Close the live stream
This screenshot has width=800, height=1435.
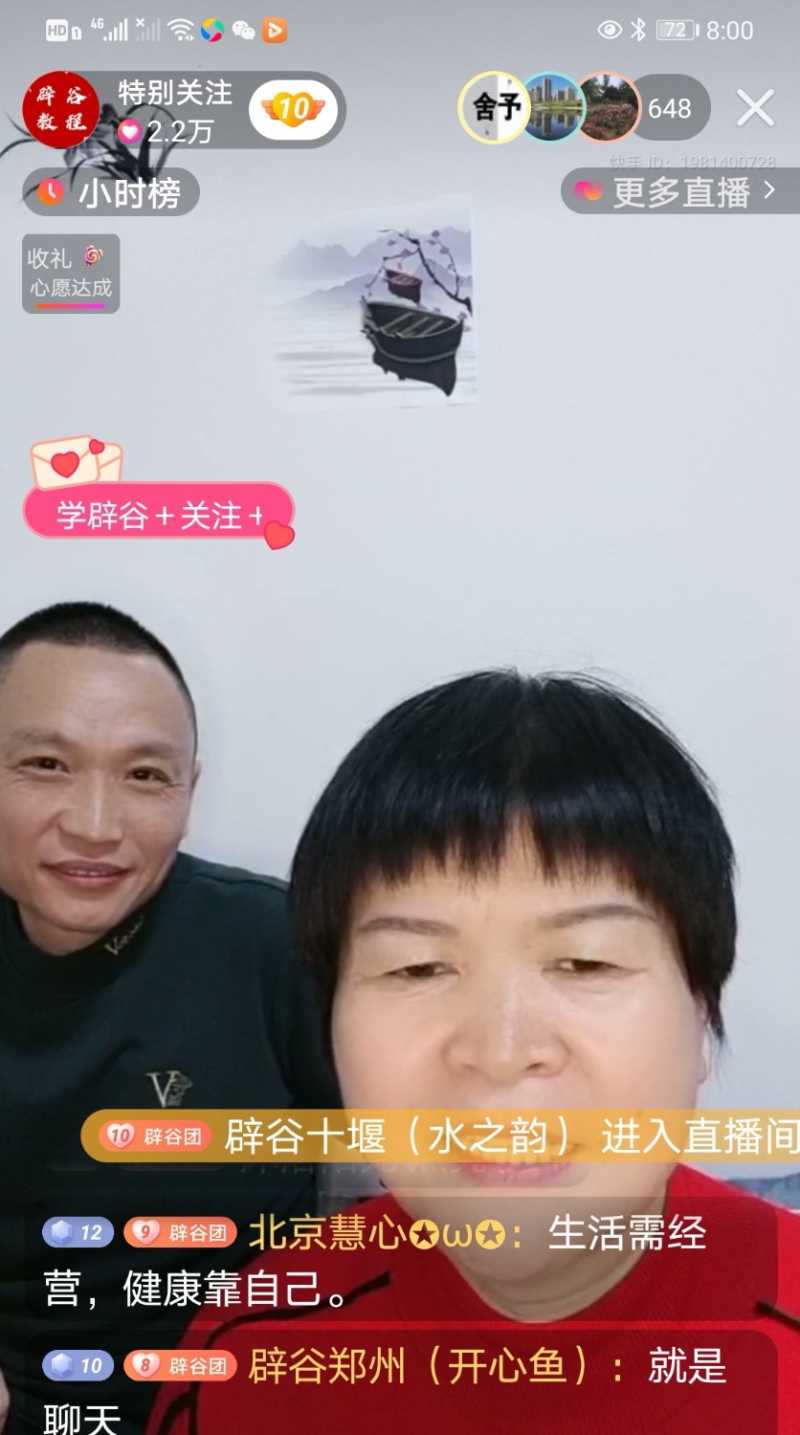(756, 108)
